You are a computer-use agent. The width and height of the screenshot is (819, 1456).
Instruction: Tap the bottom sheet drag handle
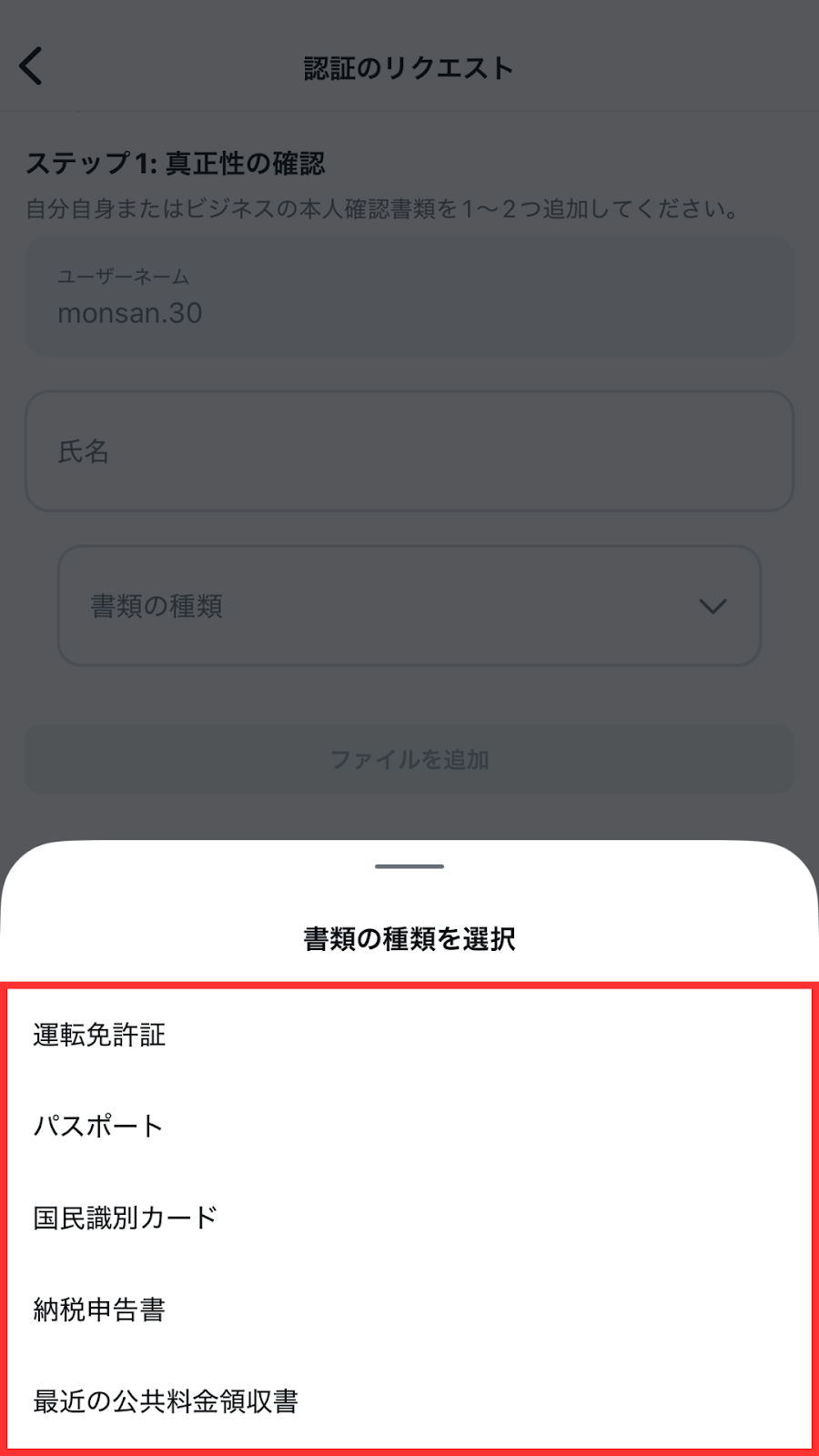pyautogui.click(x=409, y=866)
